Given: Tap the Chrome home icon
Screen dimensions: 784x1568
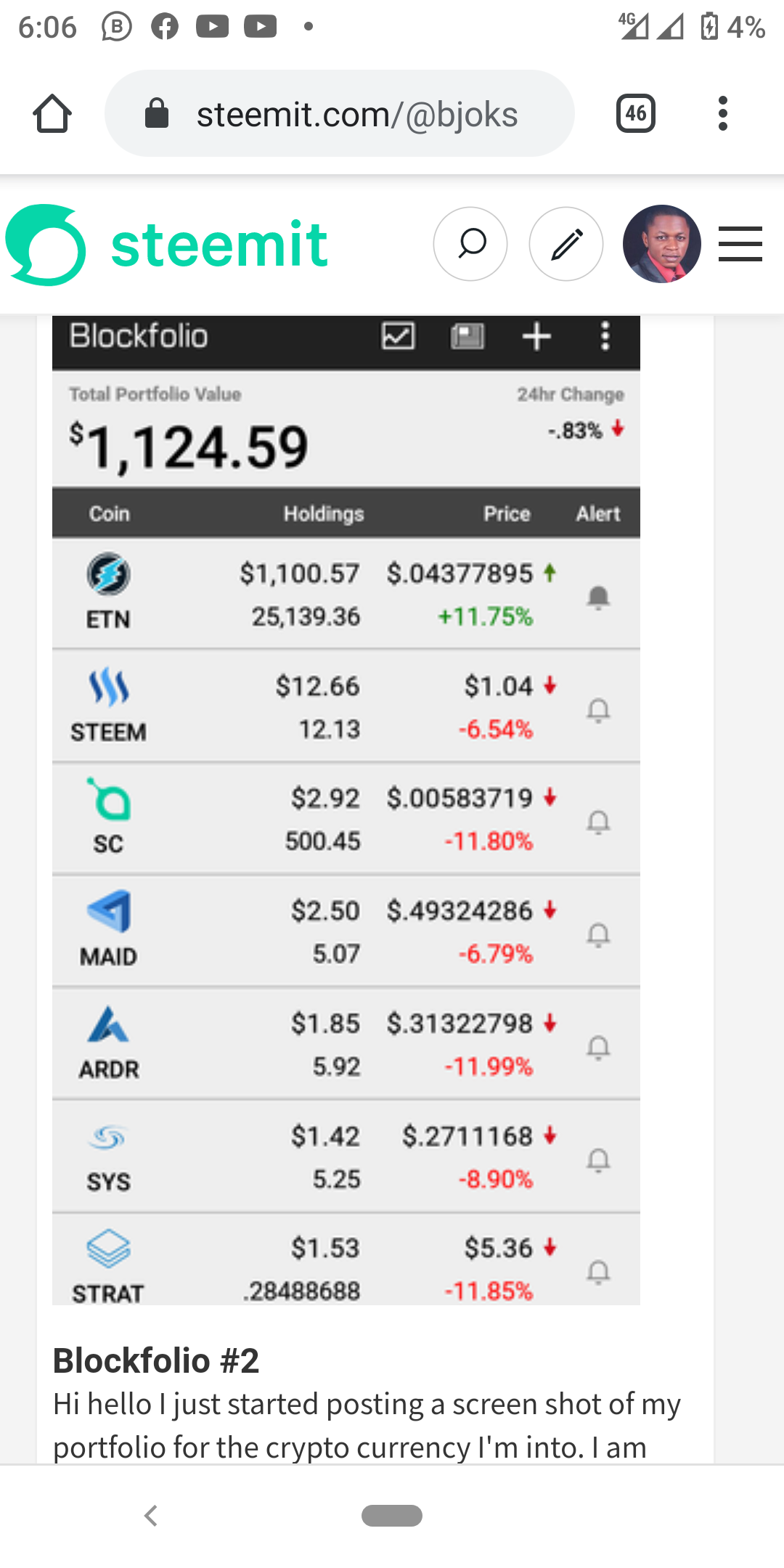Looking at the screenshot, I should coord(52,114).
